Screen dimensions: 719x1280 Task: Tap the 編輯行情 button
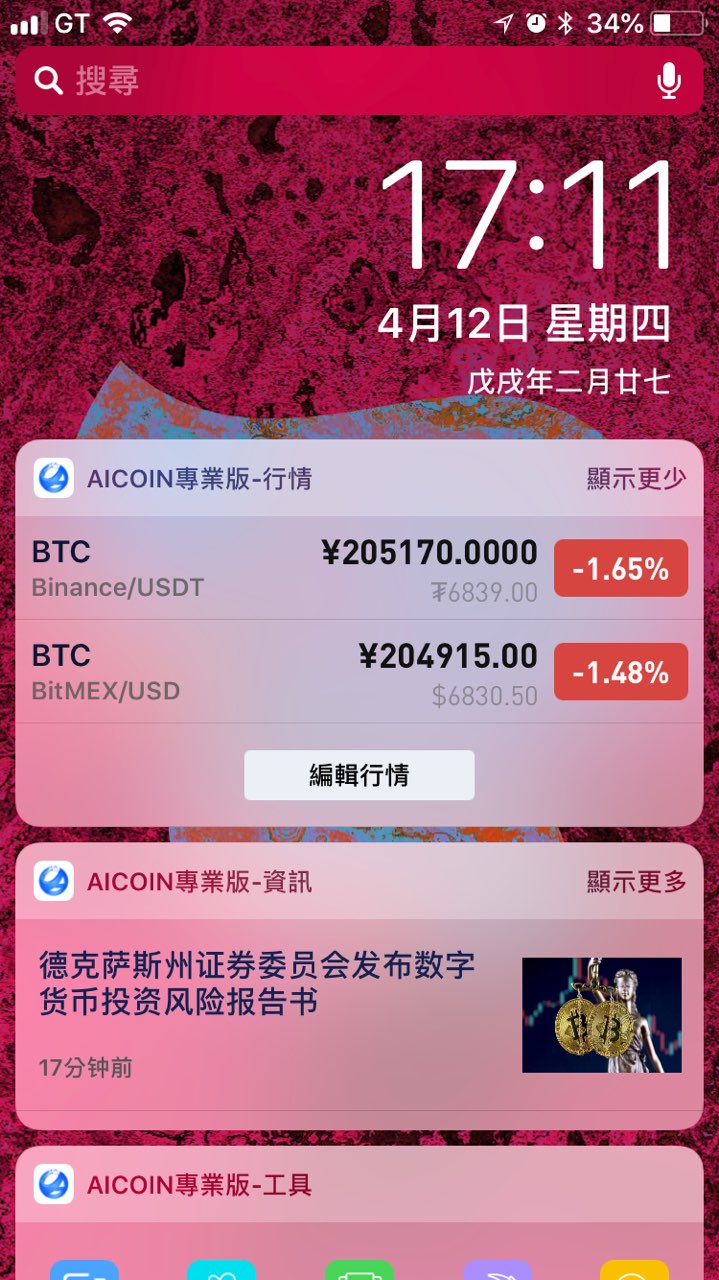point(359,775)
